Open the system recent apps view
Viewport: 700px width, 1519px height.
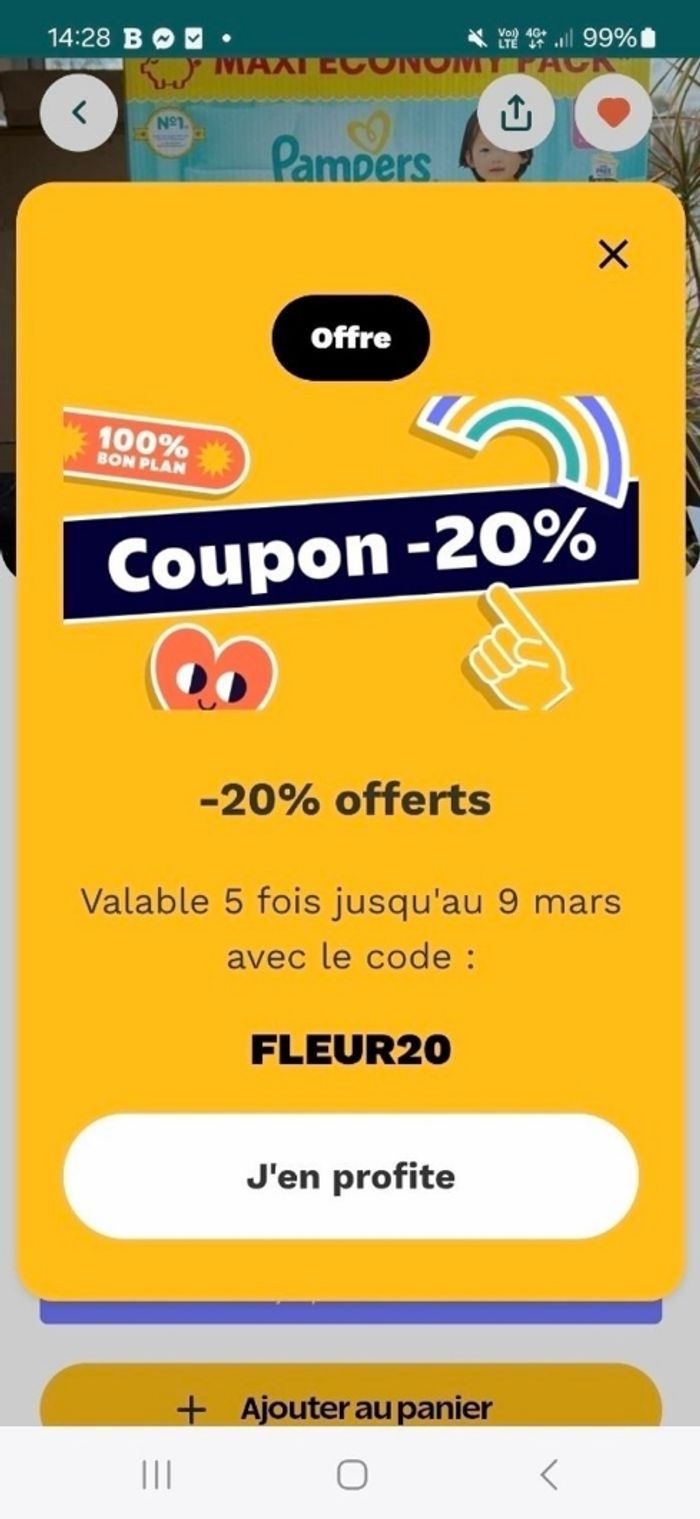(x=156, y=1474)
